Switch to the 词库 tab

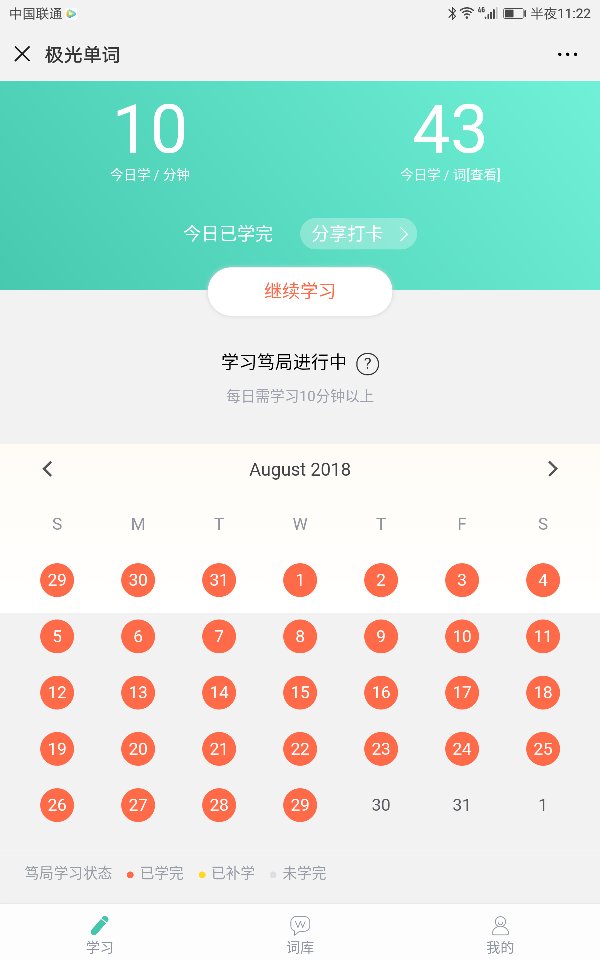pyautogui.click(x=300, y=934)
